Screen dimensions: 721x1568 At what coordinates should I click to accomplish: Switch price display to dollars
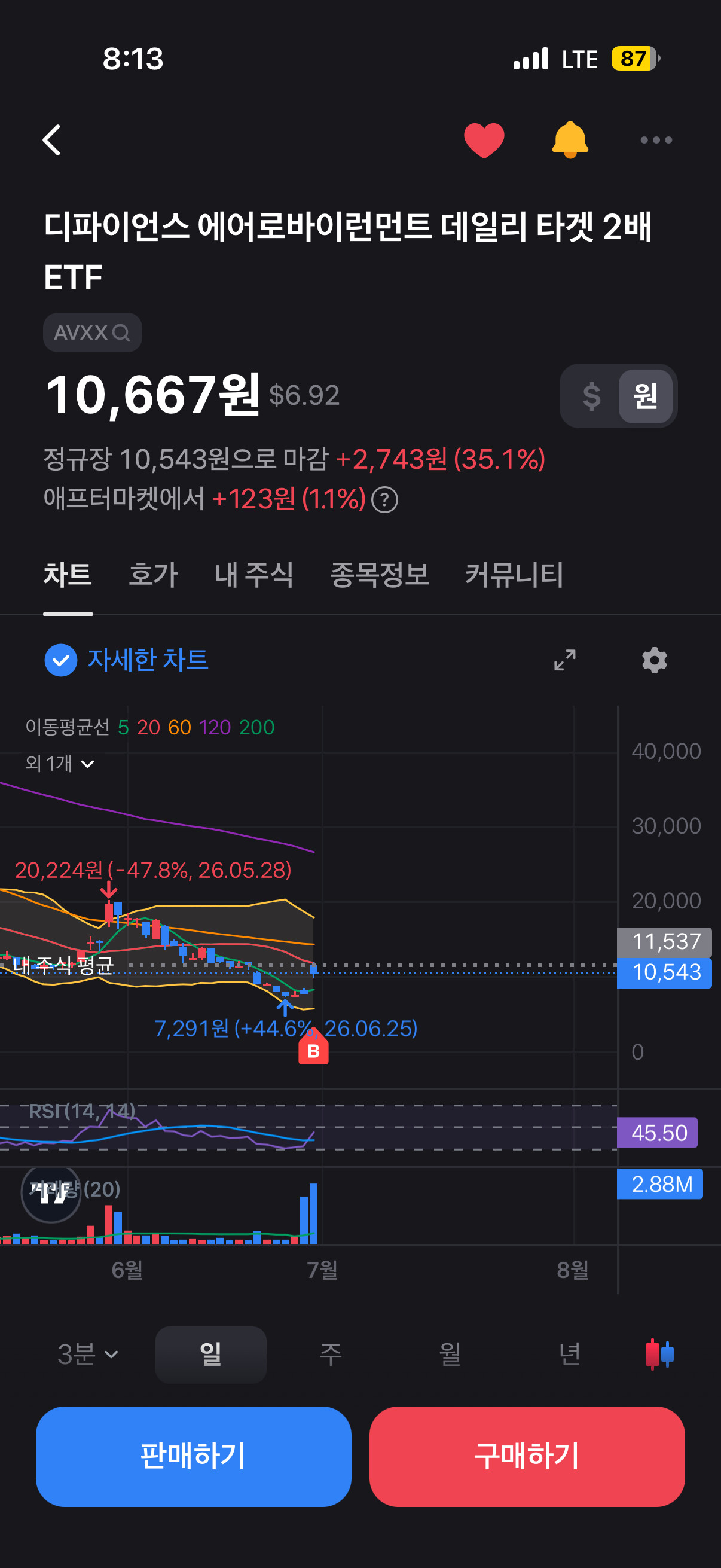pos(591,396)
